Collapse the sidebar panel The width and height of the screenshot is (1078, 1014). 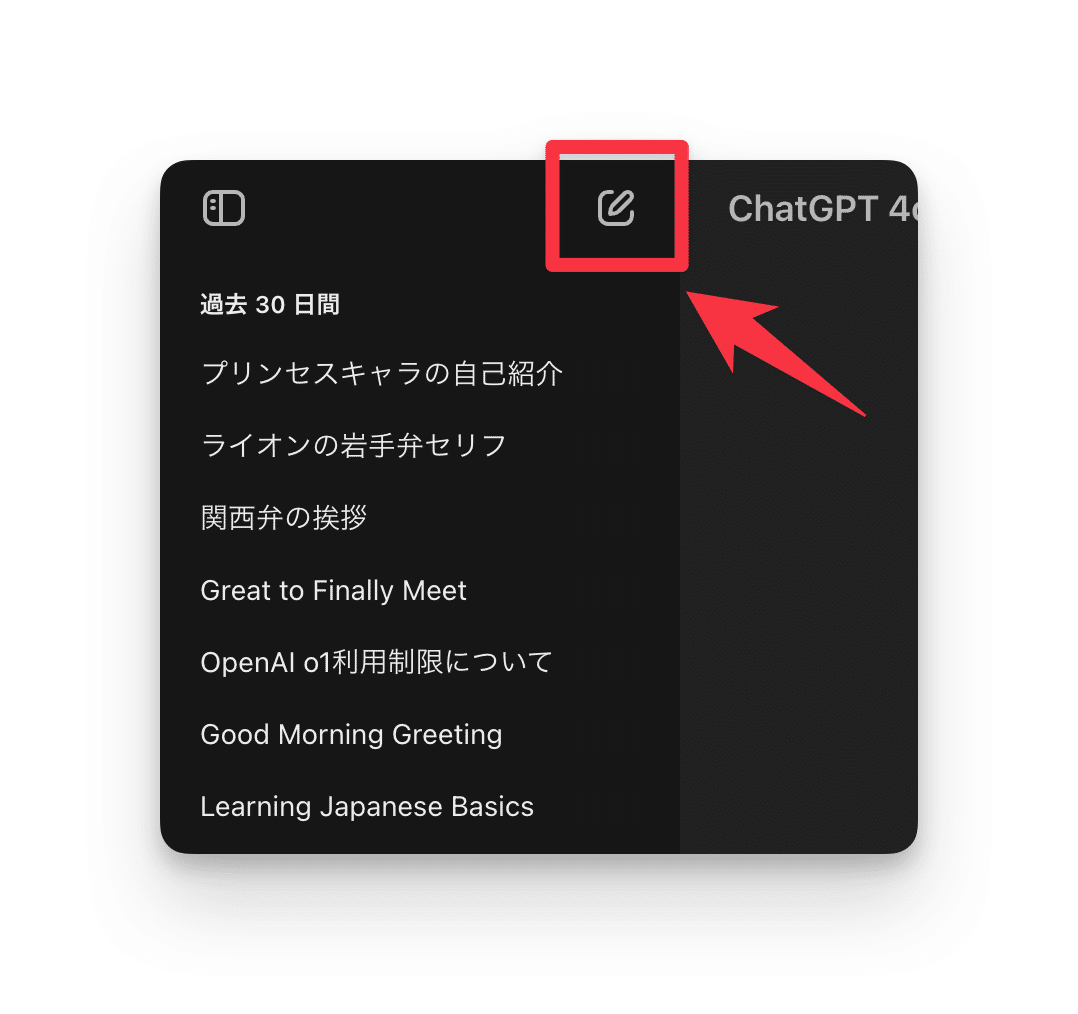(x=224, y=208)
